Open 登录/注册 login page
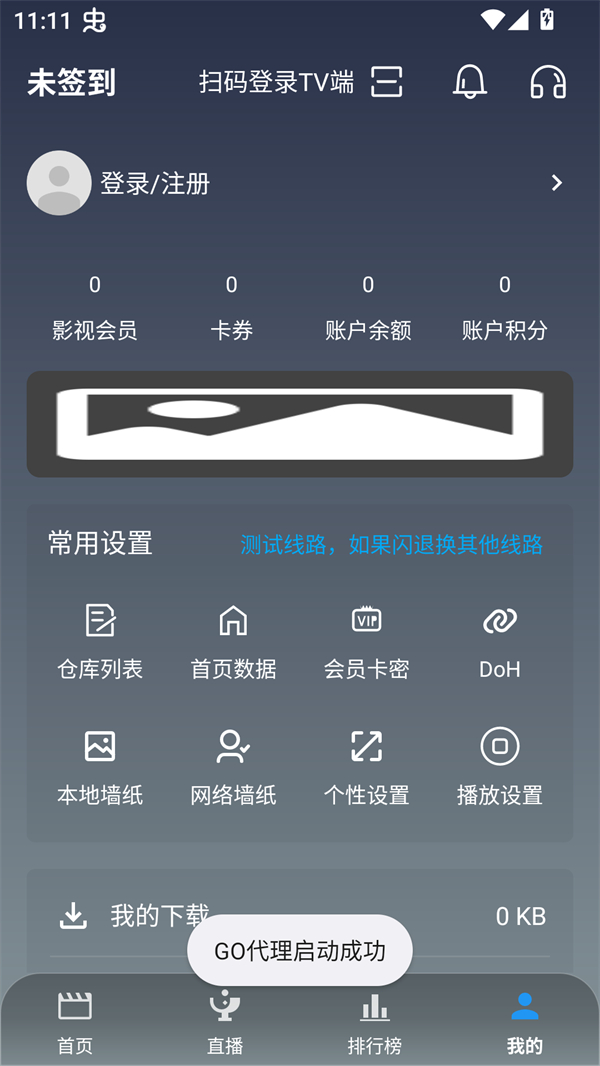Screen dimensions: 600x1066 click(x=155, y=183)
